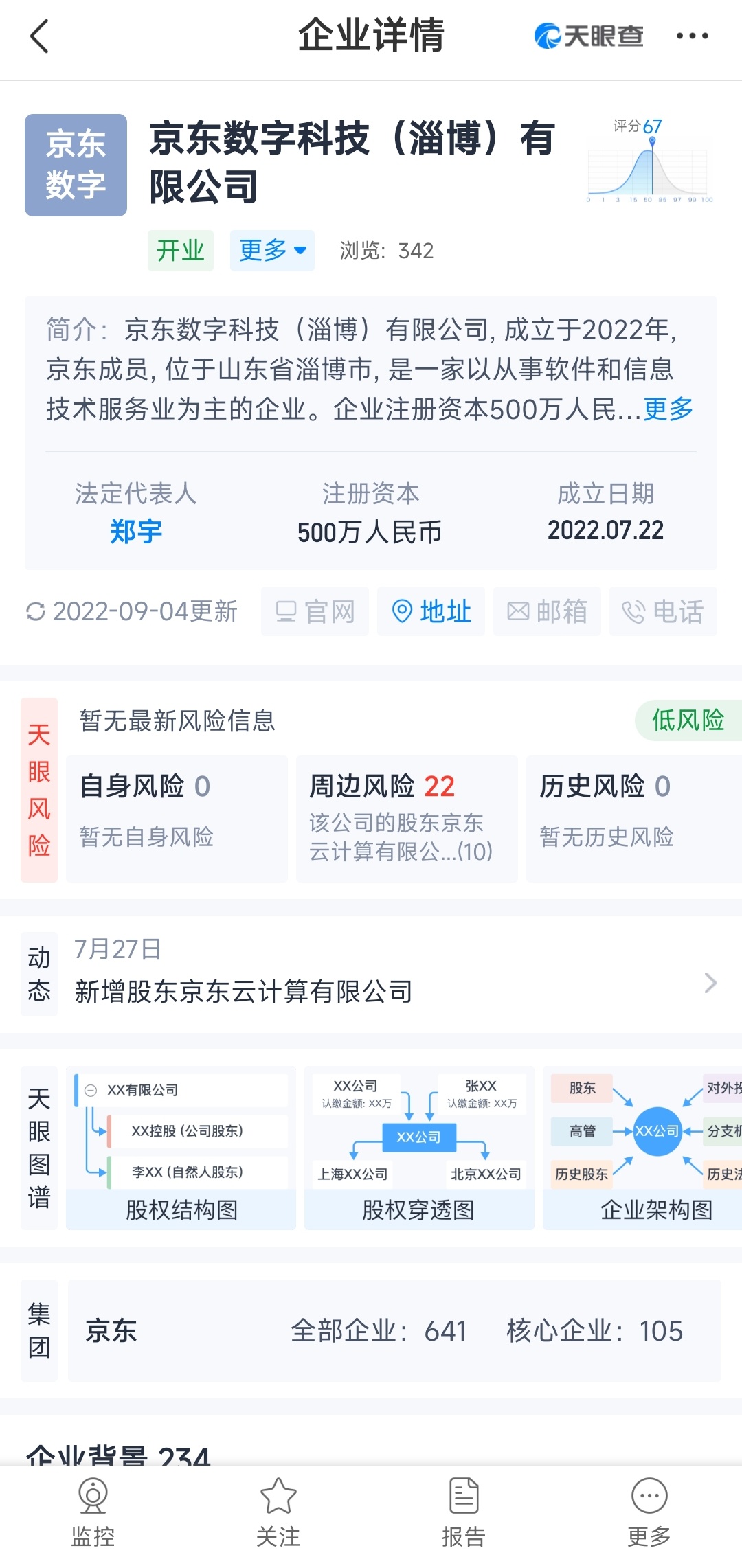
Task: Expand the 更多 status dropdown
Action: 272,251
